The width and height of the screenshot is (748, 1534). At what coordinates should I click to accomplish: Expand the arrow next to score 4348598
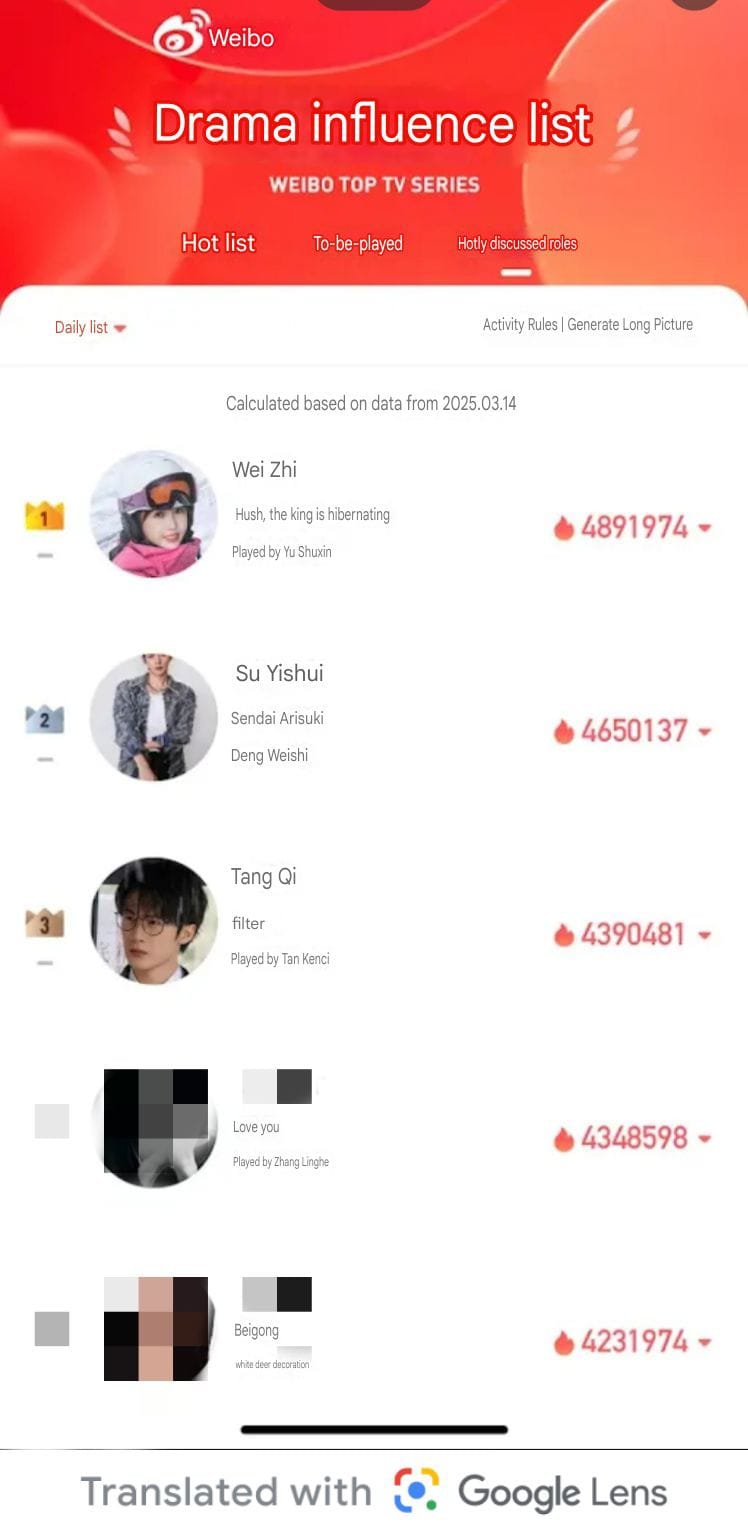pyautogui.click(x=705, y=1139)
